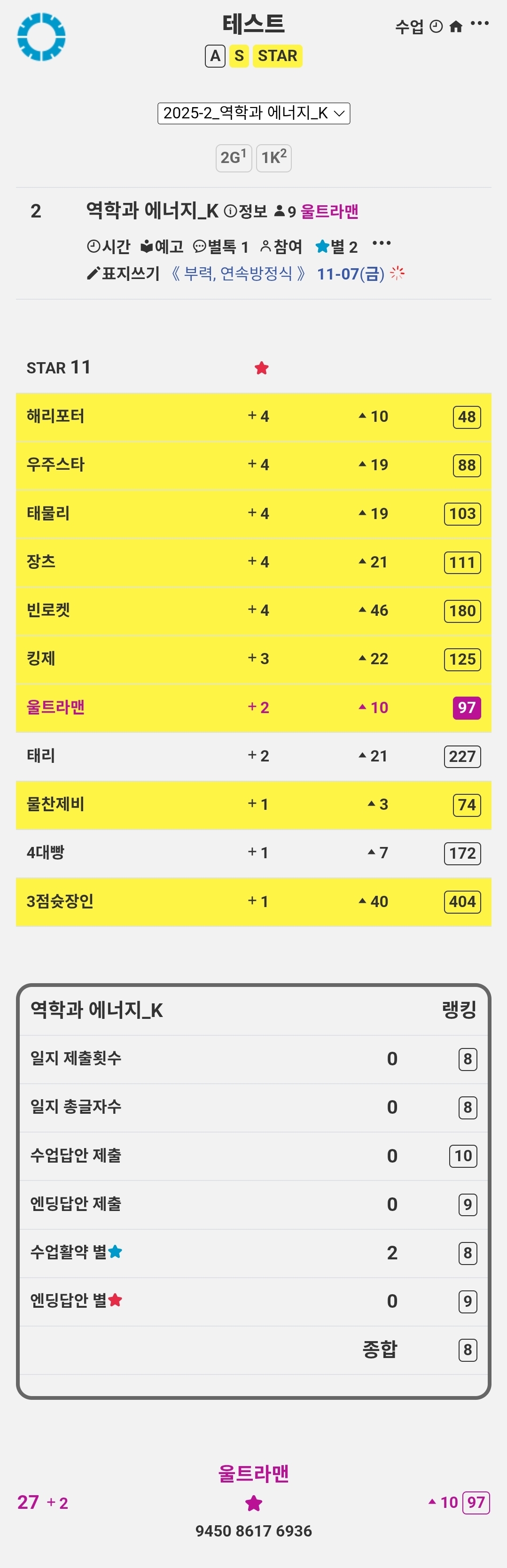Open 별톡 1 chat
This screenshot has width=507, height=1568.
click(x=220, y=247)
